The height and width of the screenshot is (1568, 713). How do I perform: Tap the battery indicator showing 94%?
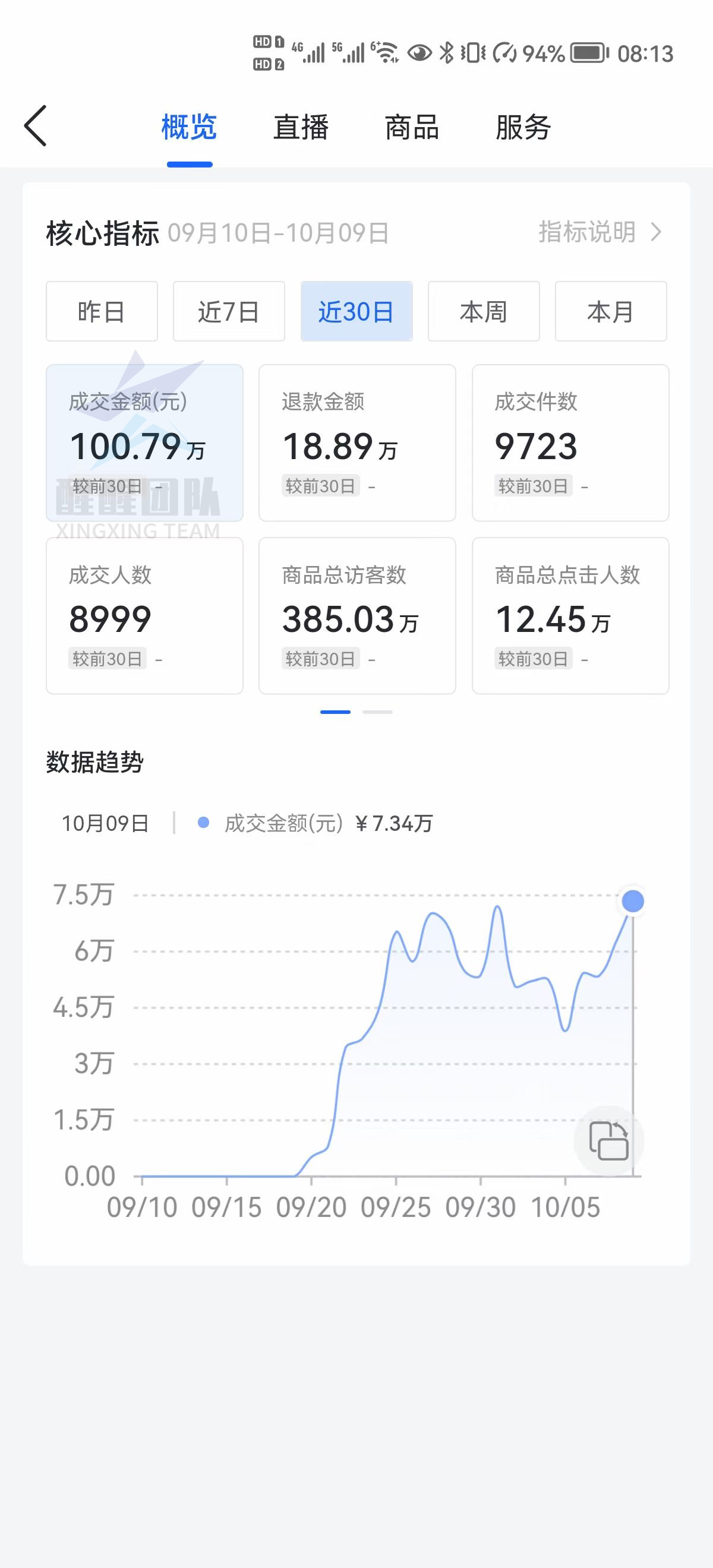pos(585,53)
